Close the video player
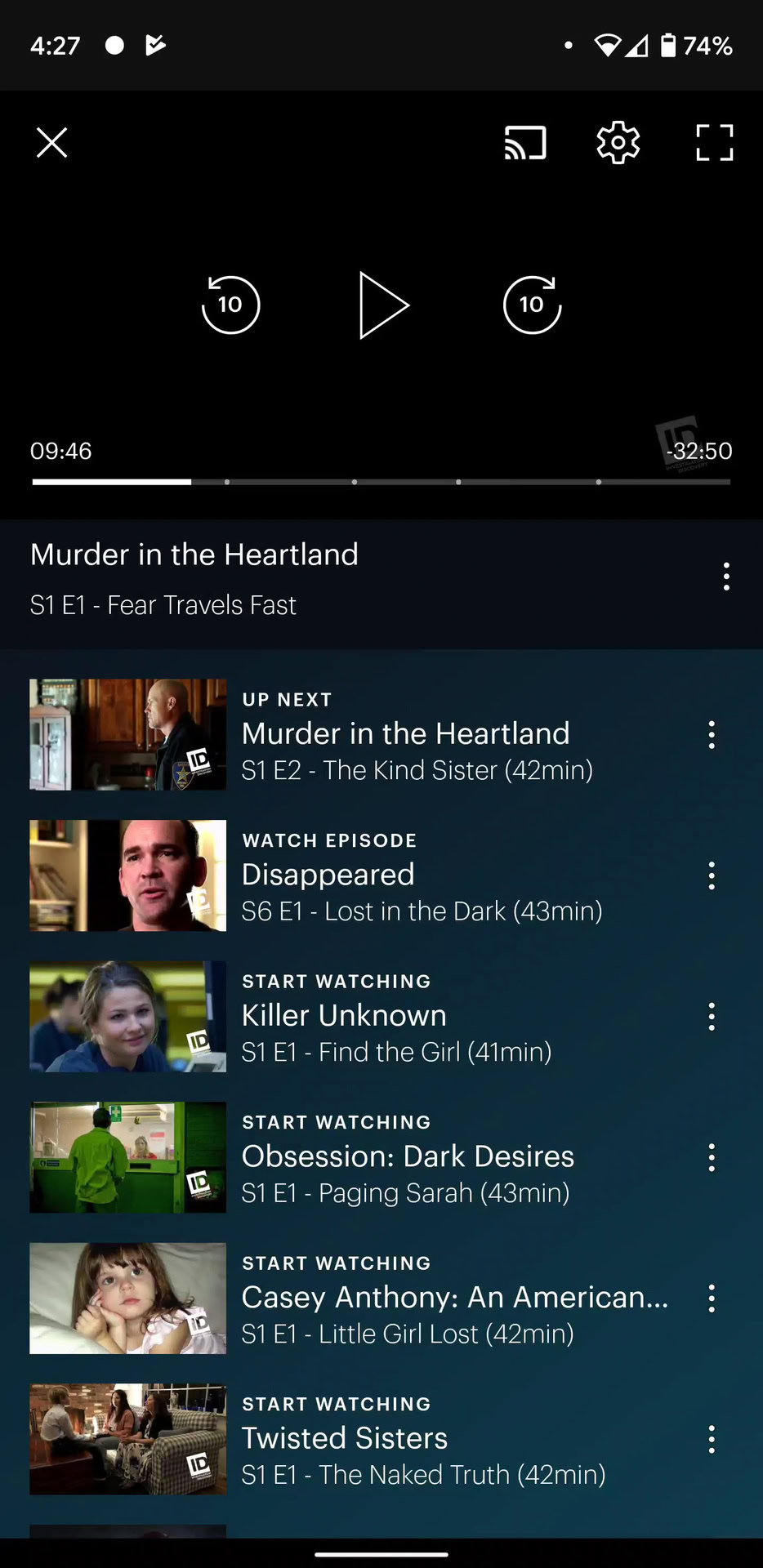This screenshot has width=763, height=1568. [51, 143]
